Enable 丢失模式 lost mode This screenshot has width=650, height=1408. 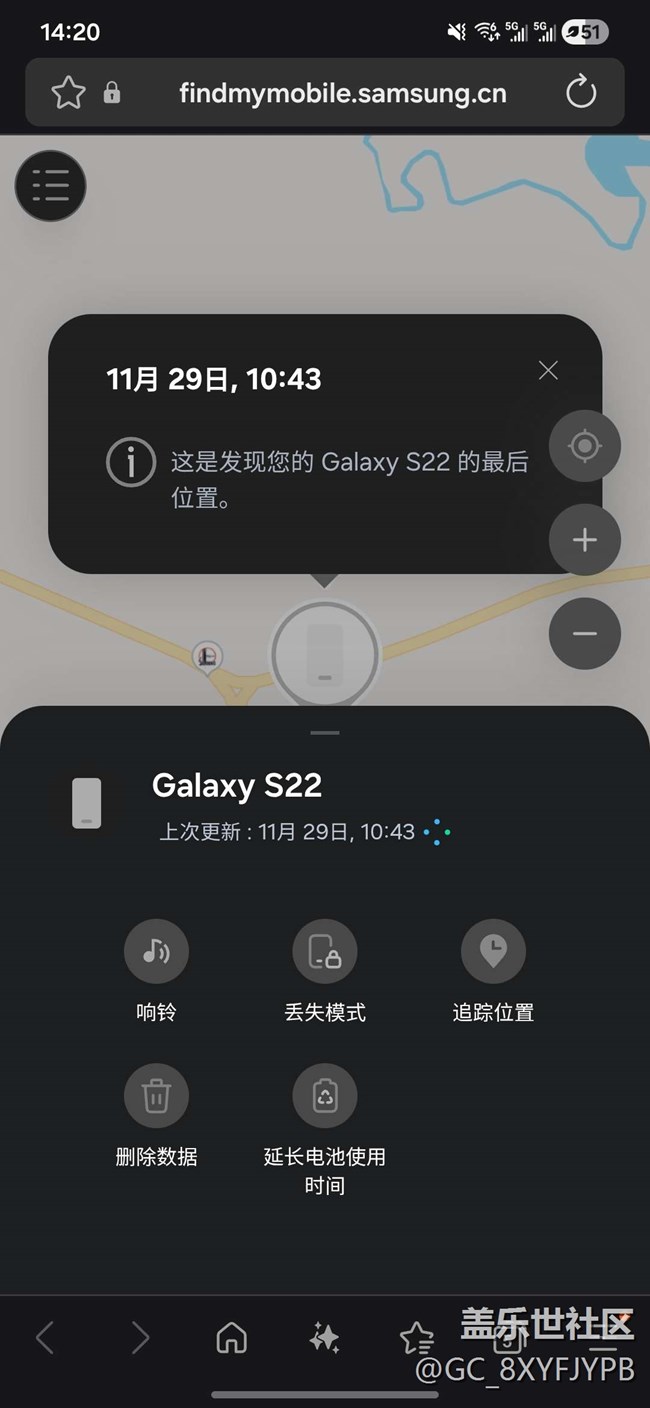[x=325, y=972]
